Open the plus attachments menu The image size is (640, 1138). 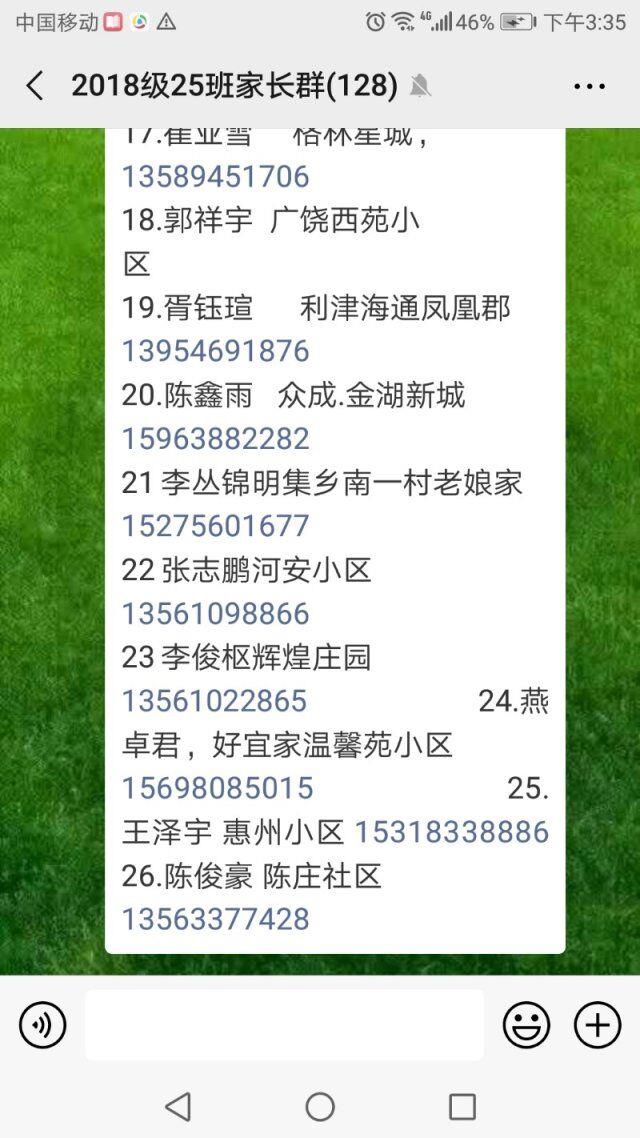coord(597,1026)
